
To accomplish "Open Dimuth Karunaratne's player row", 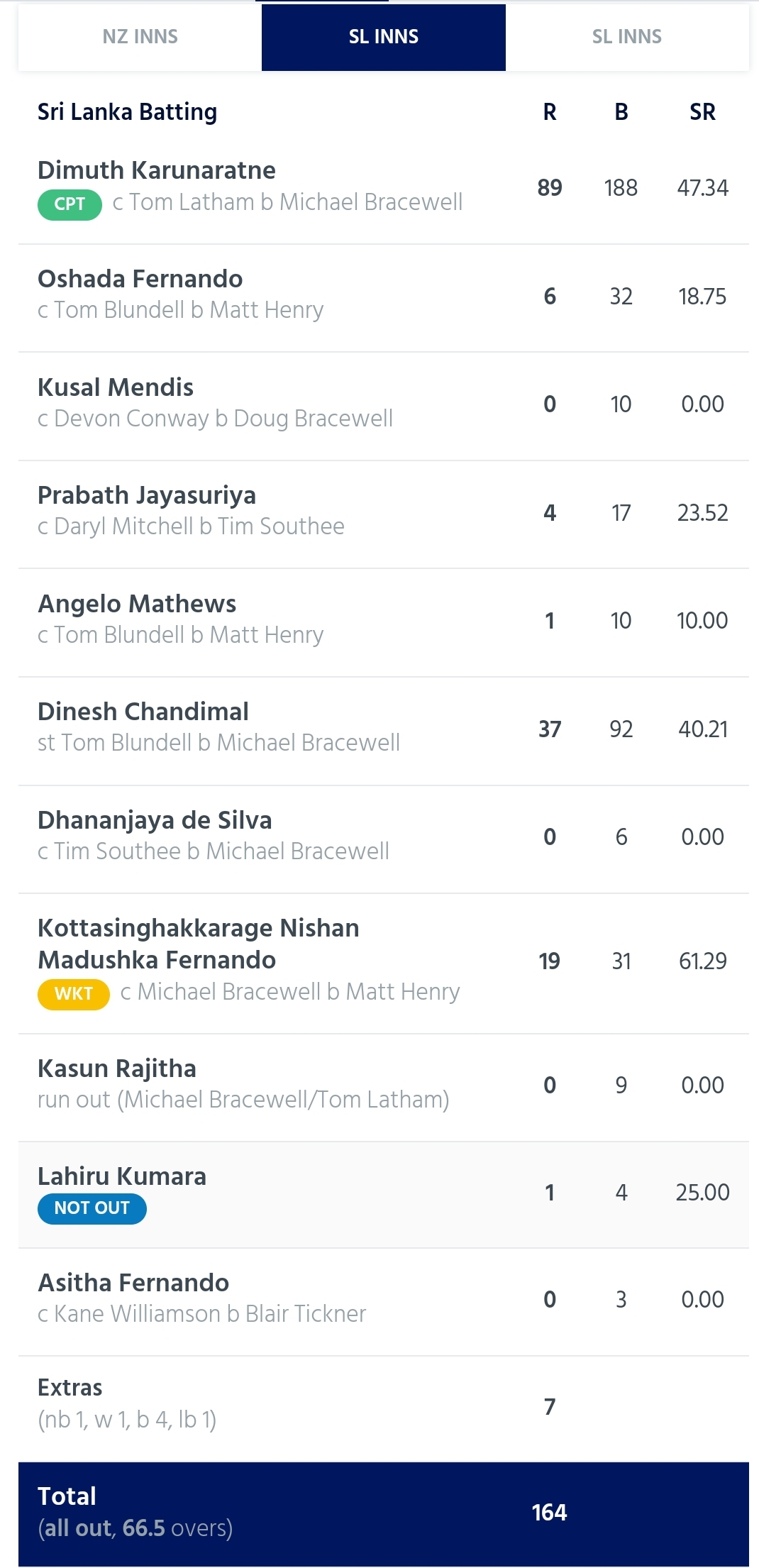I will tap(384, 188).
